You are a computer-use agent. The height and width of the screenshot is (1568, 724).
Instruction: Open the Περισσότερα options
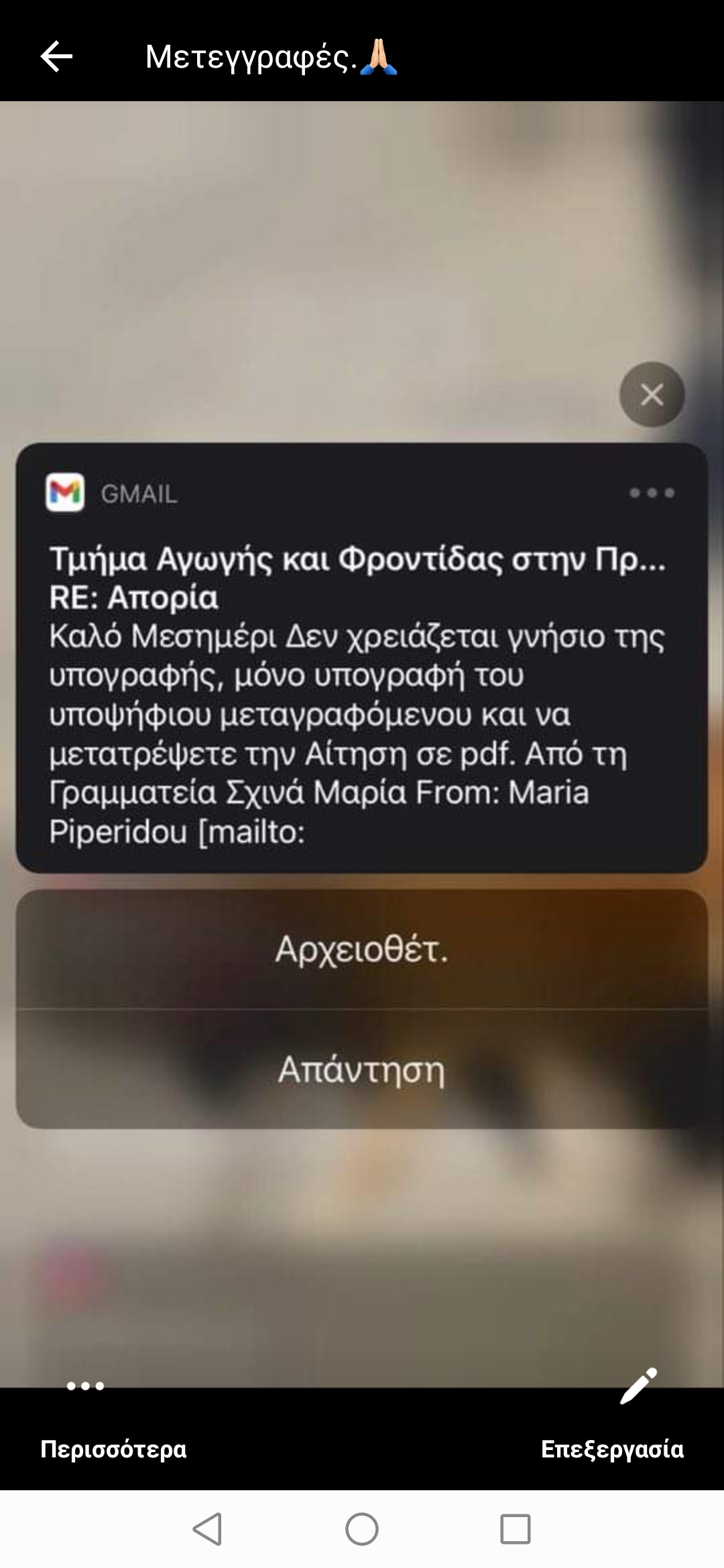point(113,1419)
